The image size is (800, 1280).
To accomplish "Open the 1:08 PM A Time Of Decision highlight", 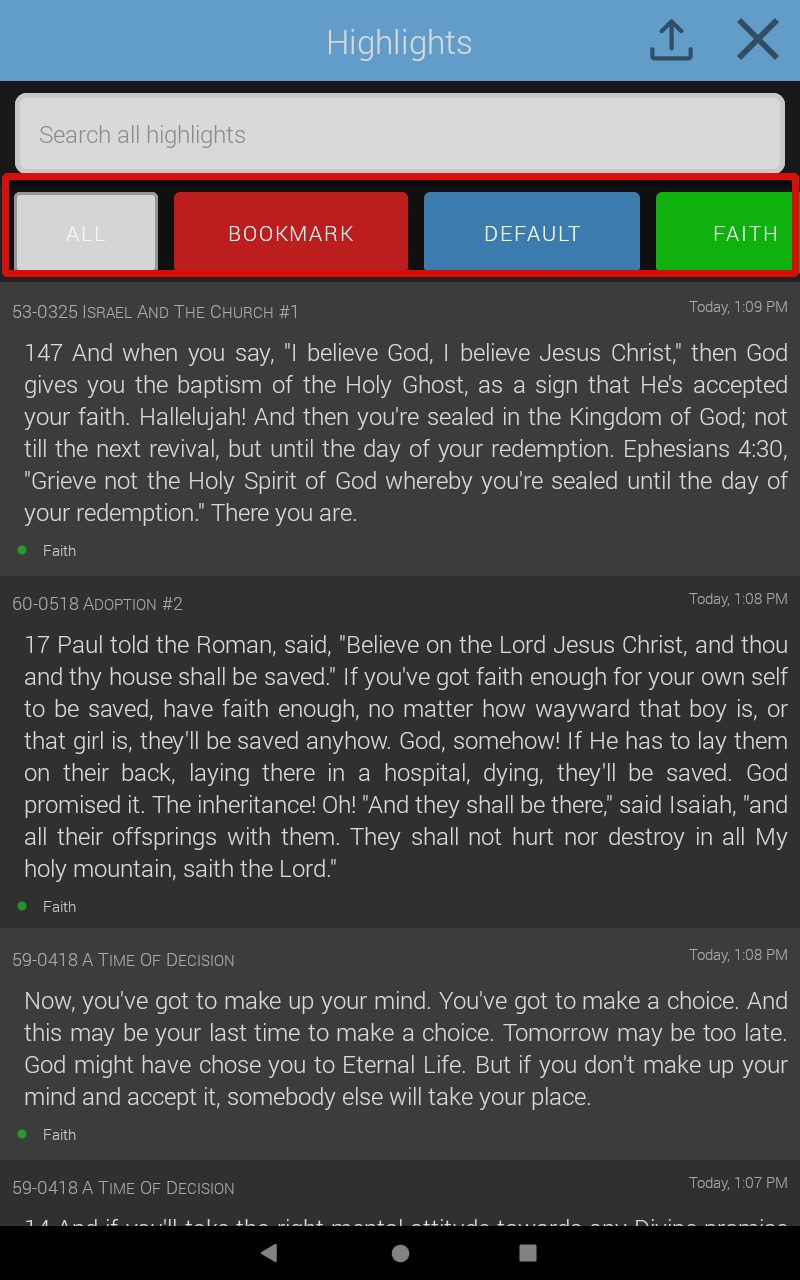I will click(400, 1048).
